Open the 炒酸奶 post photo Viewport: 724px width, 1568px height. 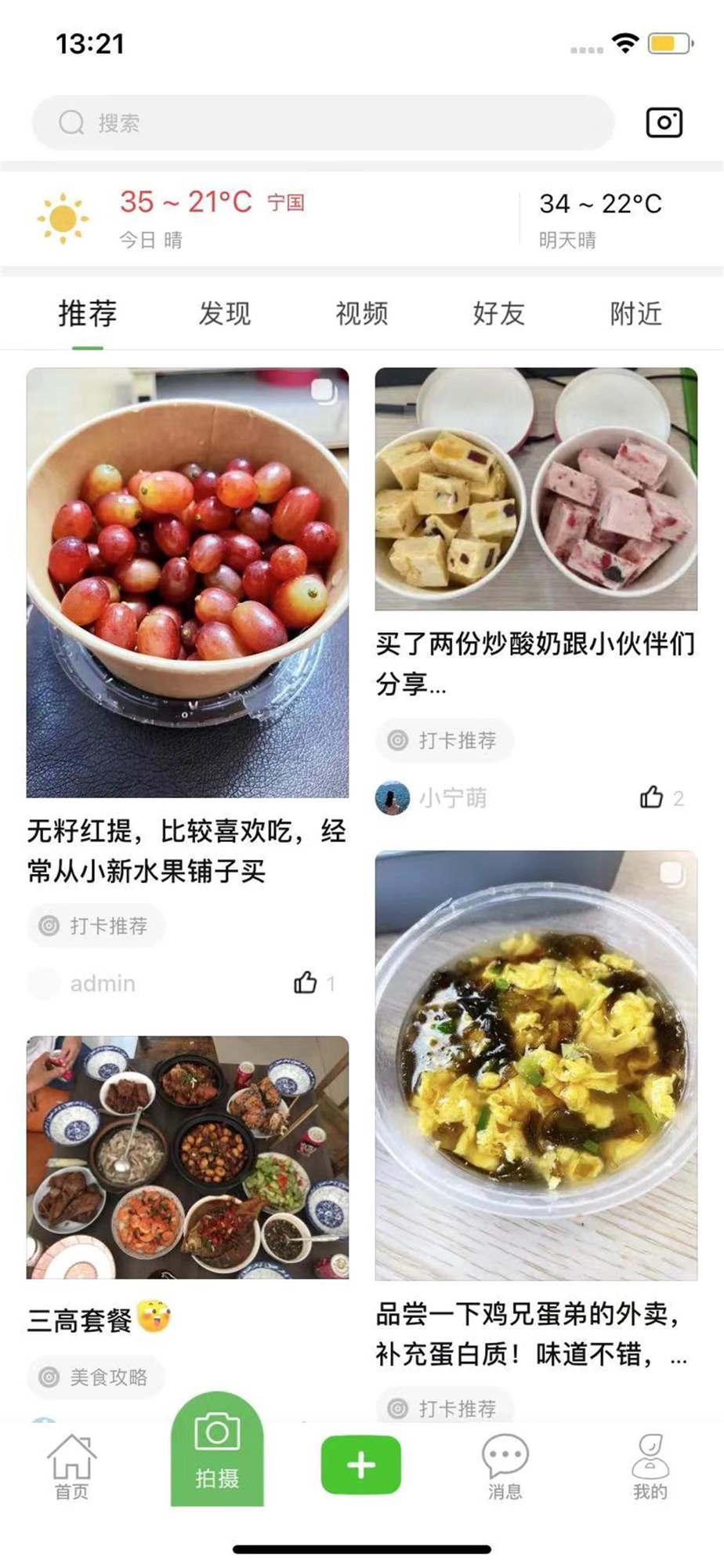[536, 489]
